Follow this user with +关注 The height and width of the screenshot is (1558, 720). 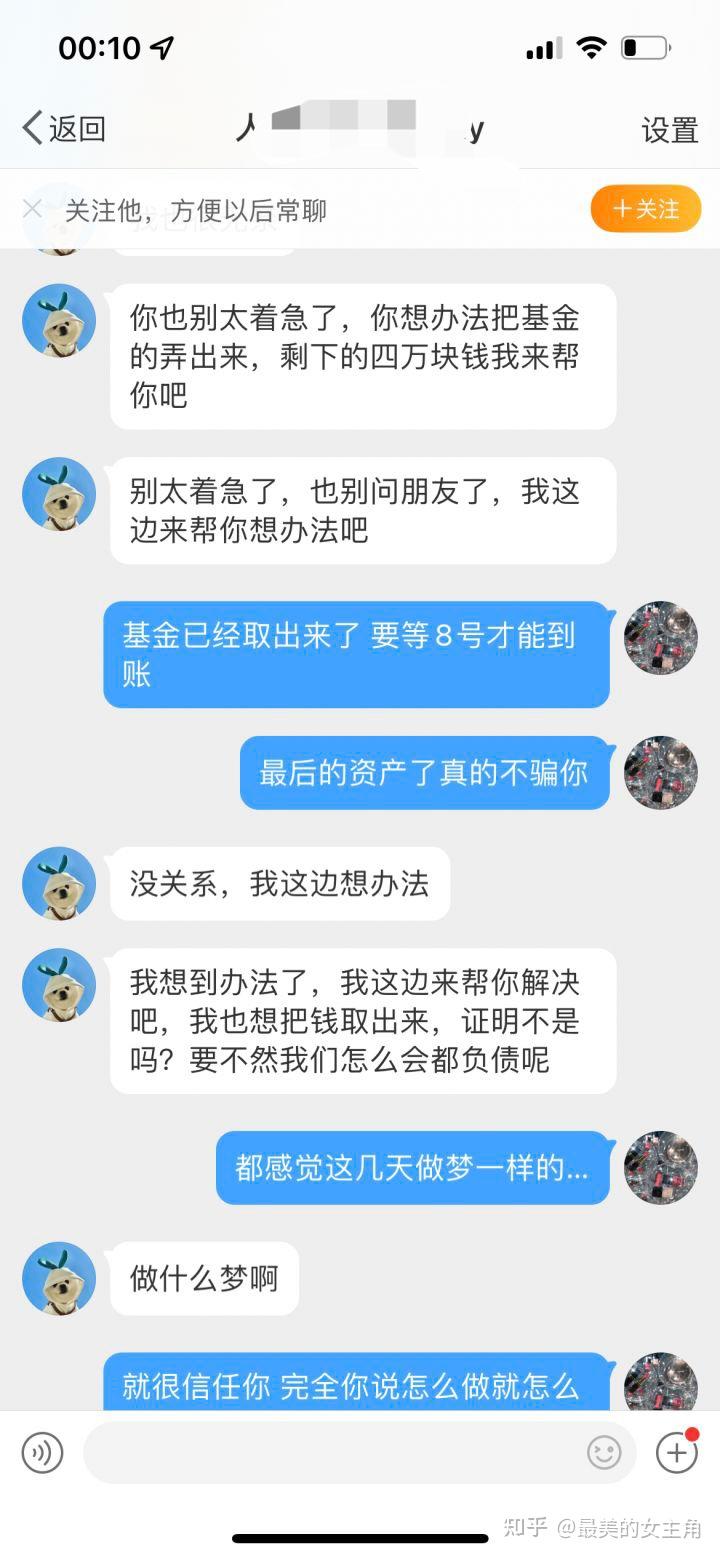[x=645, y=209]
